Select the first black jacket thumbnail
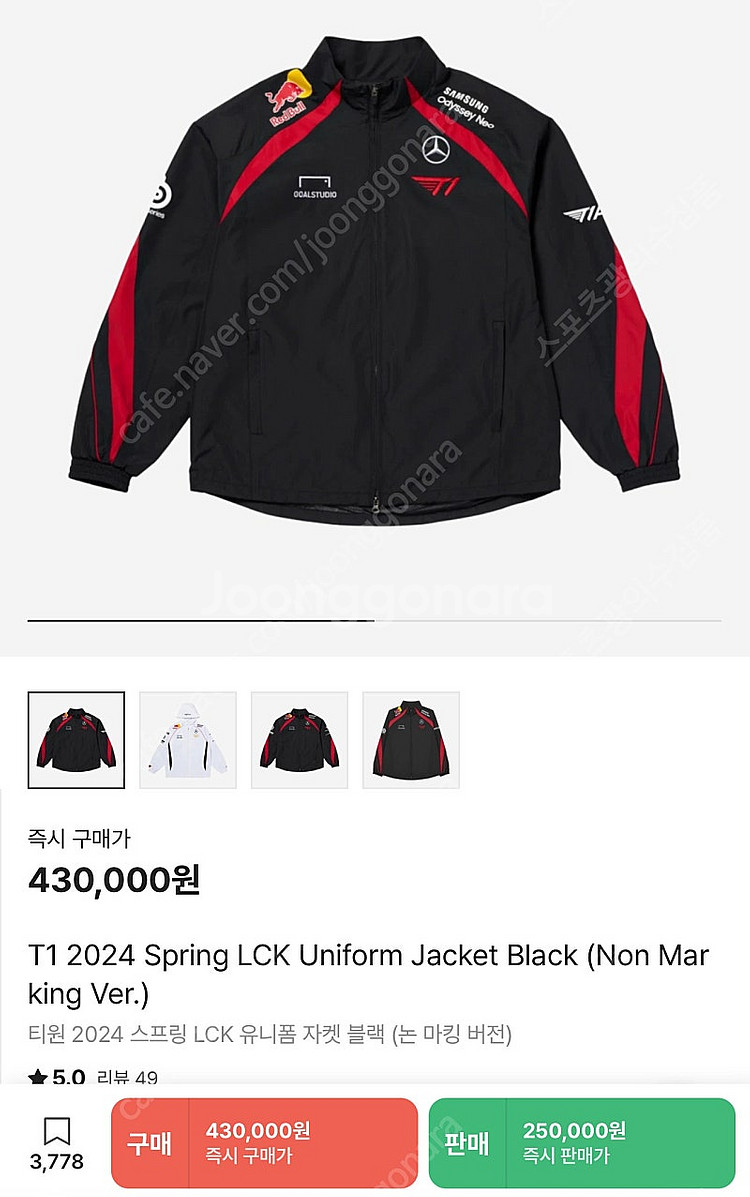Image resolution: width=750 pixels, height=1197 pixels. tap(78, 739)
